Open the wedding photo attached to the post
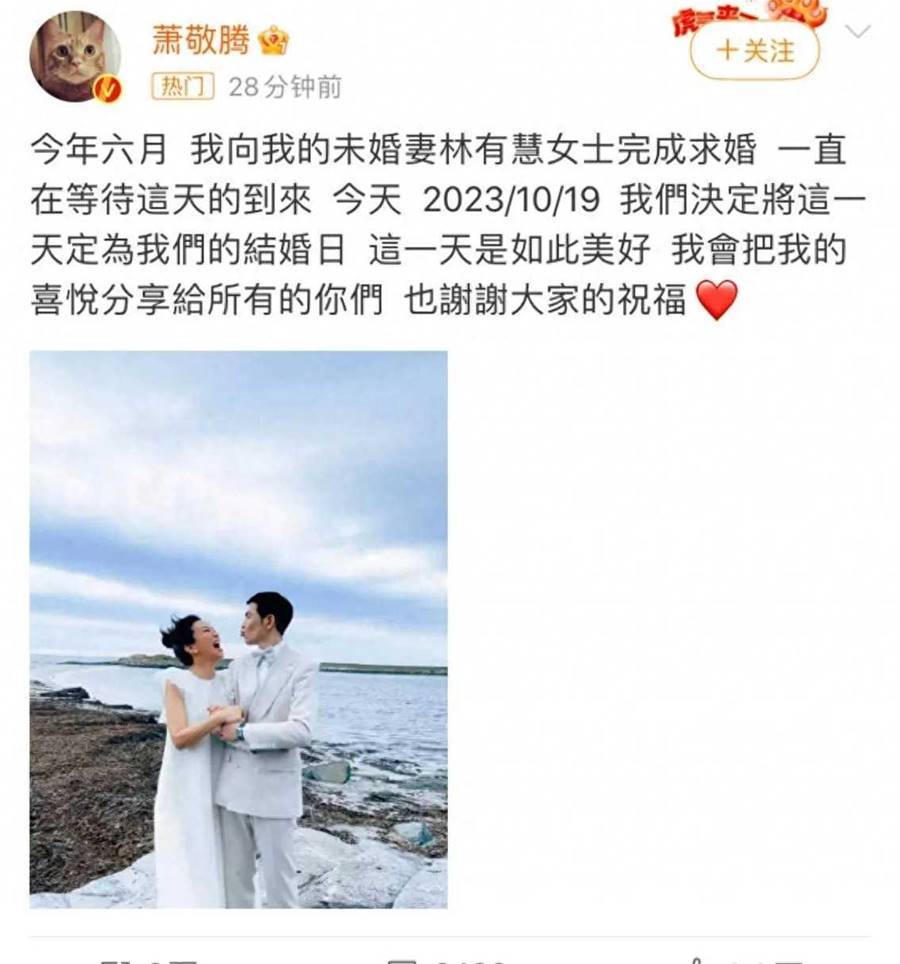Screen dimensions: 900x964 coord(238,629)
